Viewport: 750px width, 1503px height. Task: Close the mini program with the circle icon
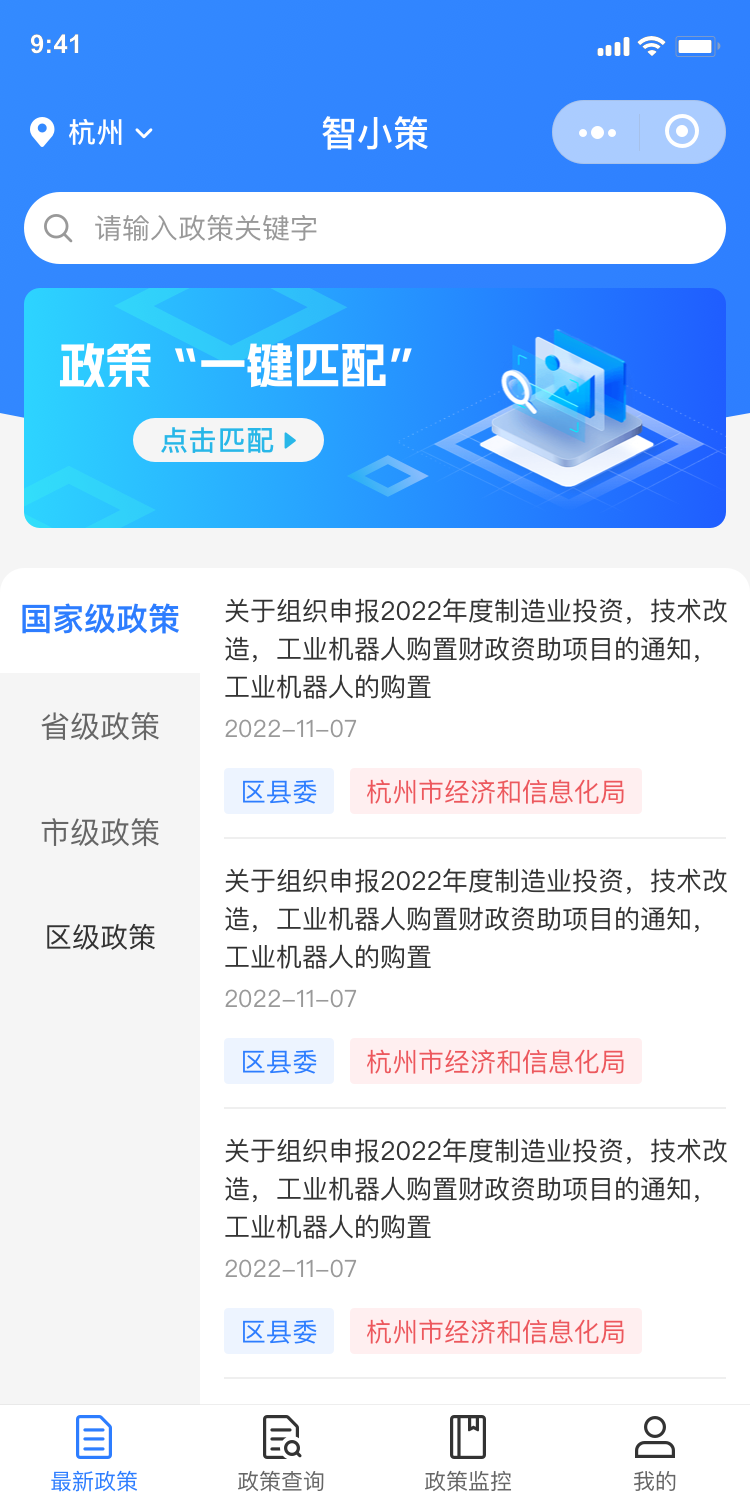682,132
